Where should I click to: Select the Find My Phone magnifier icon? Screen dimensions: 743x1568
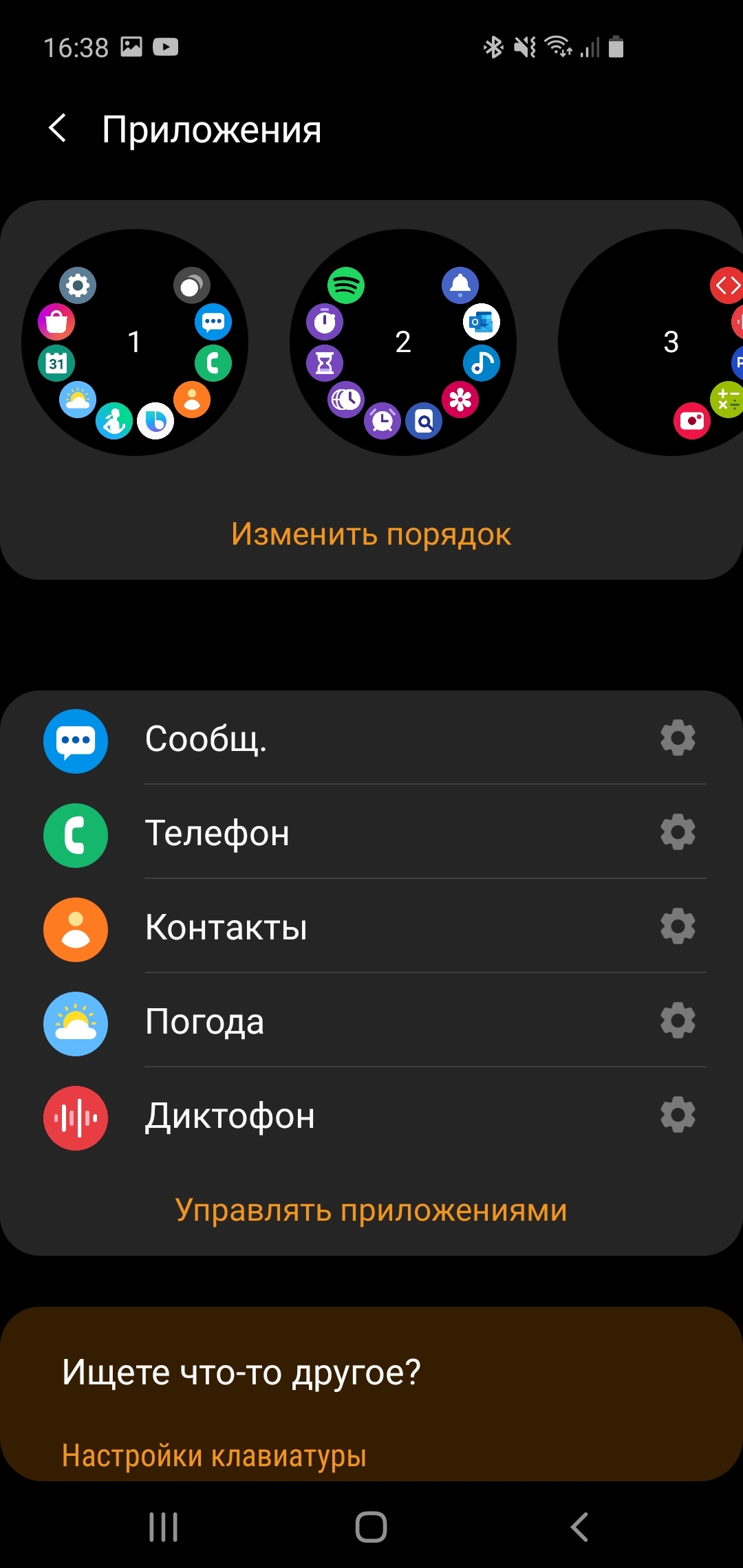click(424, 421)
